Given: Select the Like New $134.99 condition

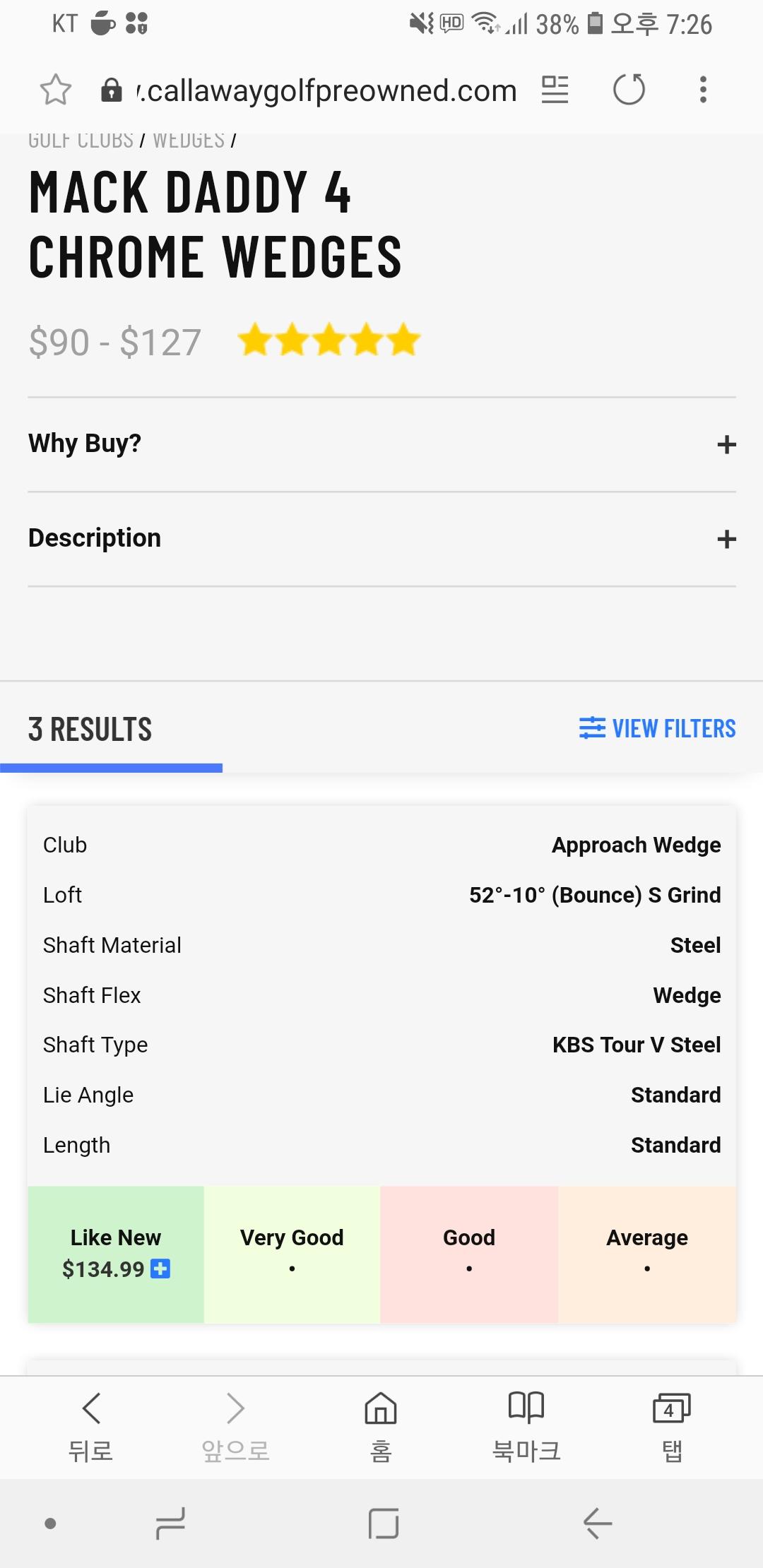Looking at the screenshot, I should 116,1254.
